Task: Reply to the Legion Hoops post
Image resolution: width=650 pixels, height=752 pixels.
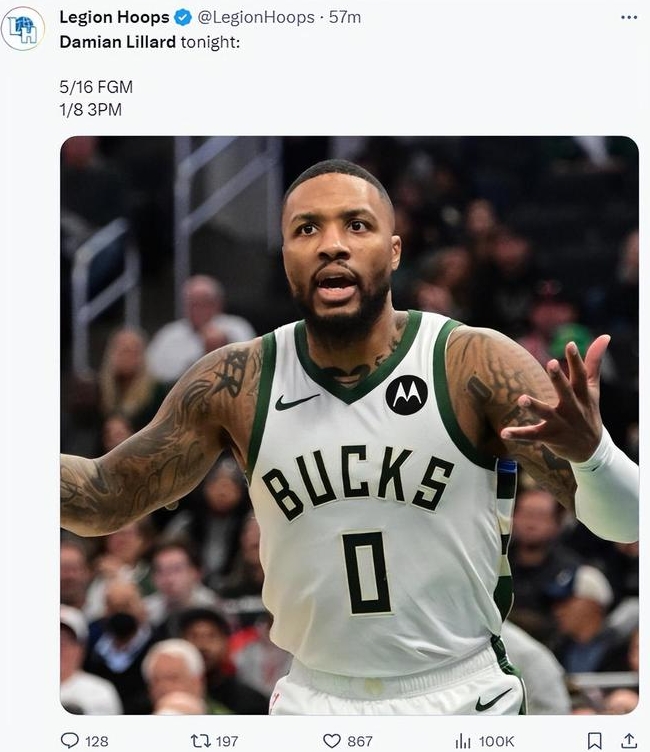Action: coord(70,740)
